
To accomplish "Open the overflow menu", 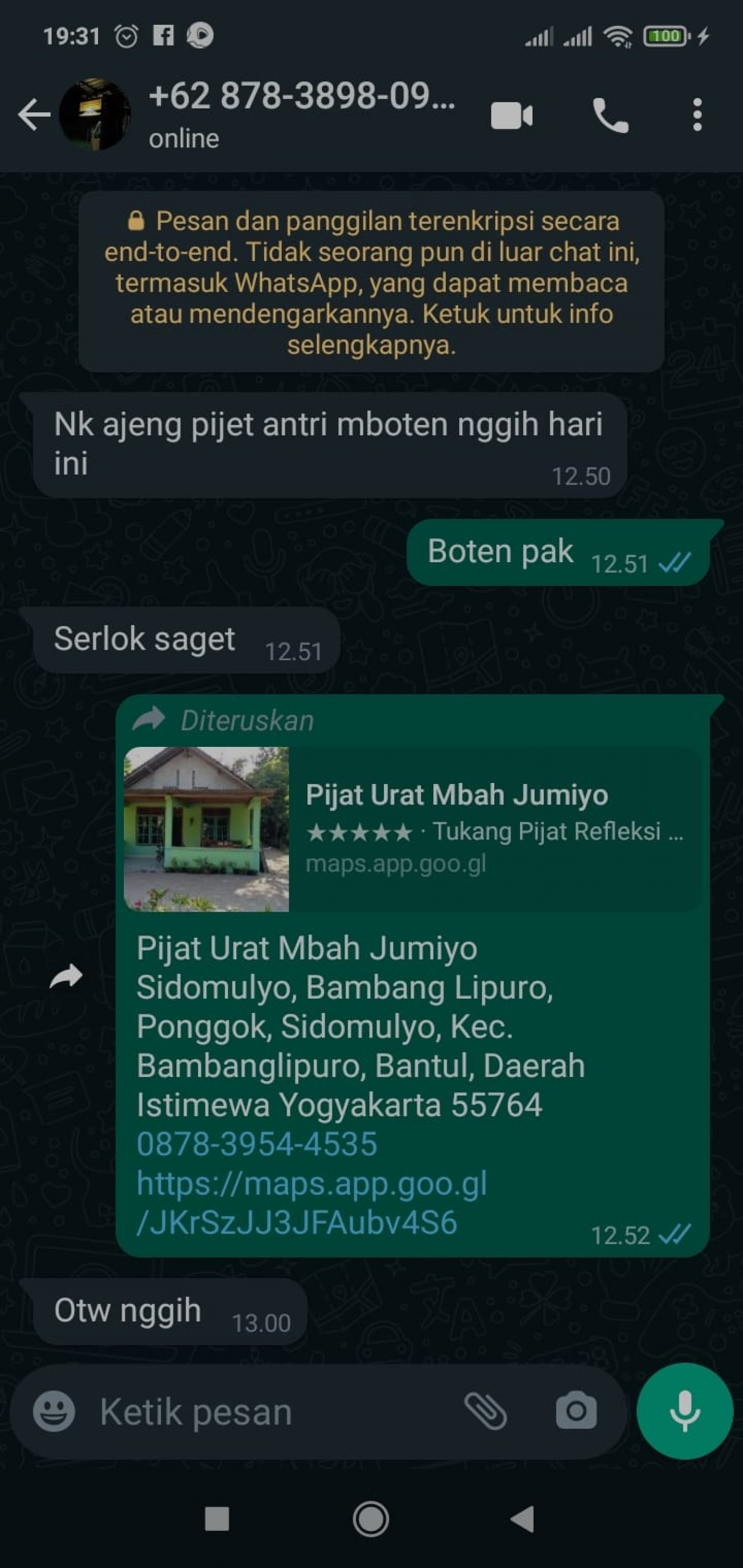I will point(697,114).
